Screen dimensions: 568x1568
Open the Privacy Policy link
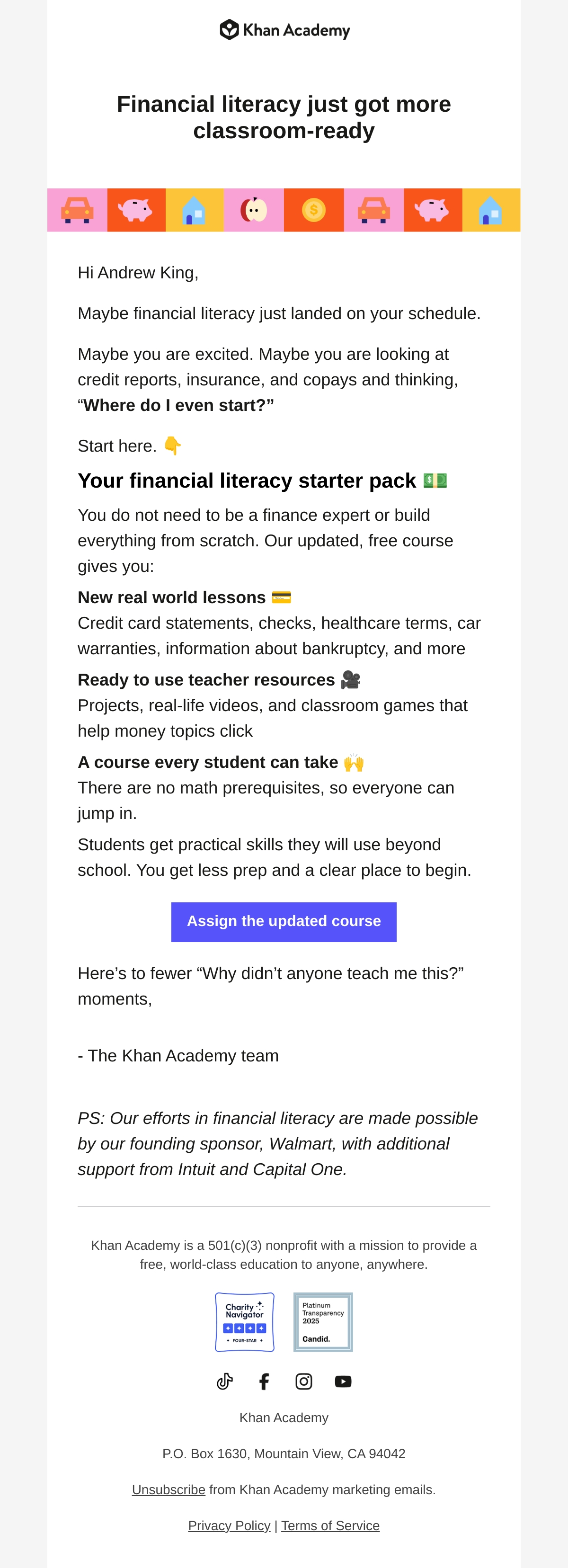click(229, 1525)
